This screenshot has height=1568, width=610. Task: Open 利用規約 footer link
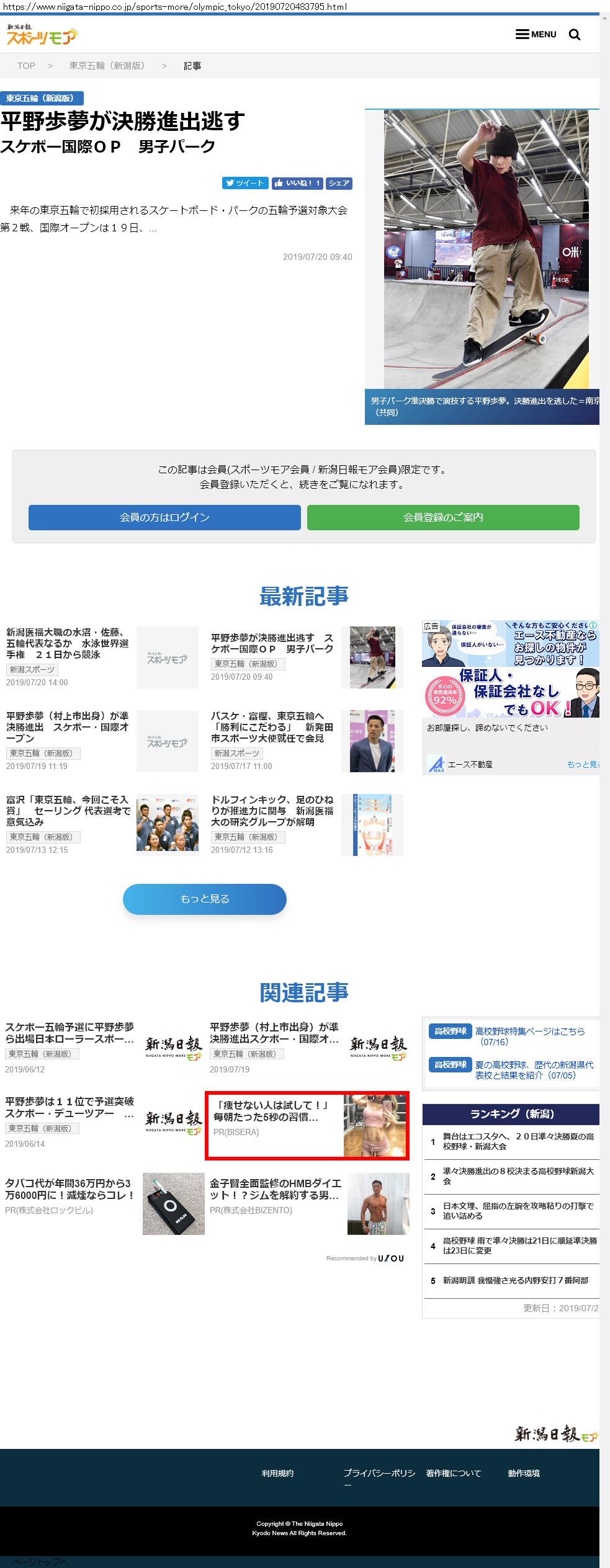click(277, 1473)
